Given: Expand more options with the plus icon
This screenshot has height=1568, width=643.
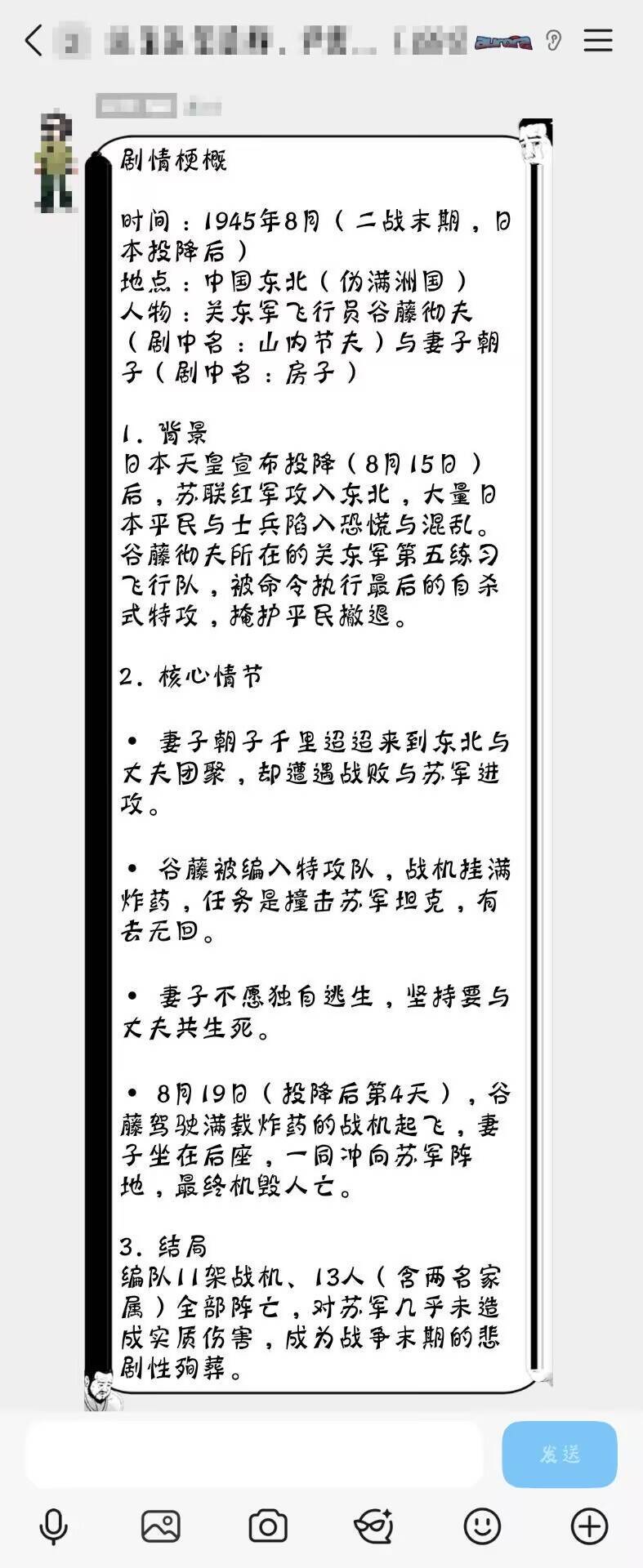Looking at the screenshot, I should 589,1526.
